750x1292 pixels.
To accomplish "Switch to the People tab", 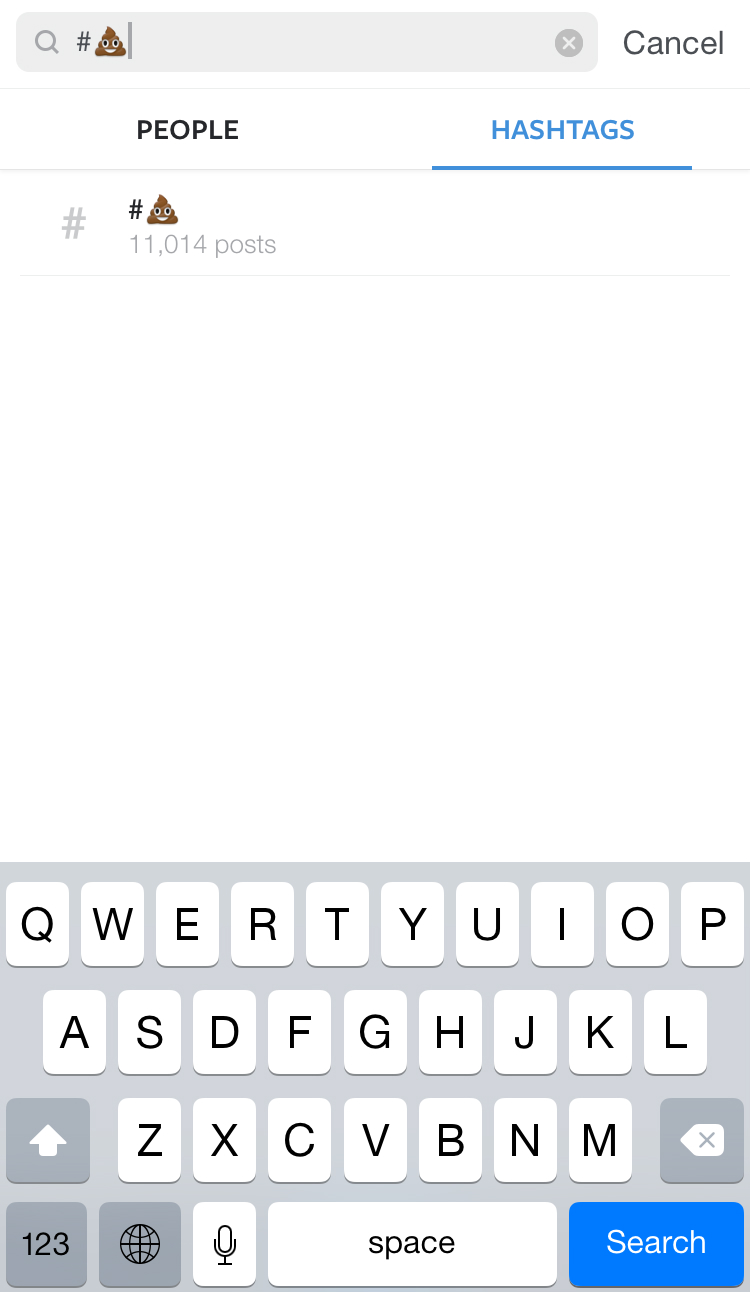I will click(x=188, y=130).
